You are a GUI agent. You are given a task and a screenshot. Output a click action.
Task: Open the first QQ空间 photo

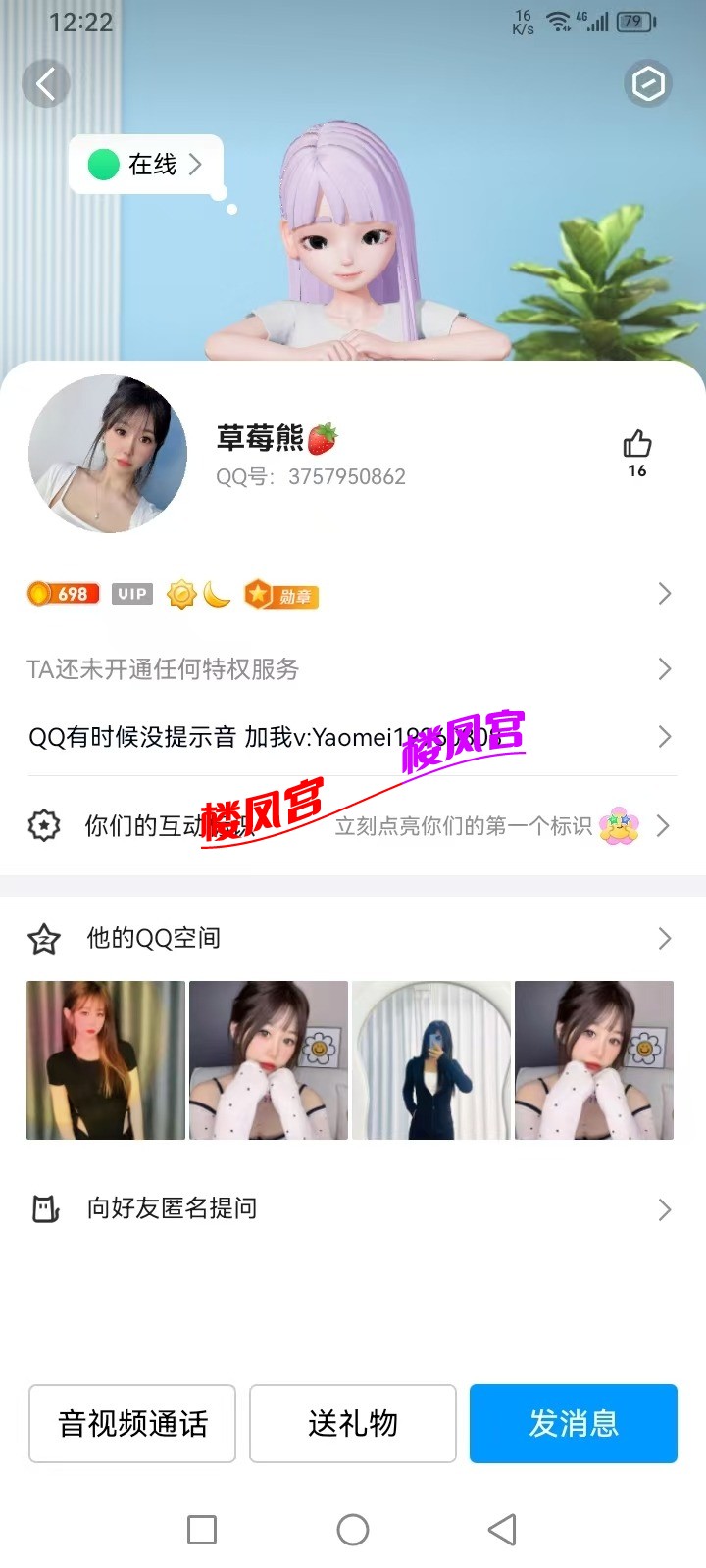tap(106, 1060)
